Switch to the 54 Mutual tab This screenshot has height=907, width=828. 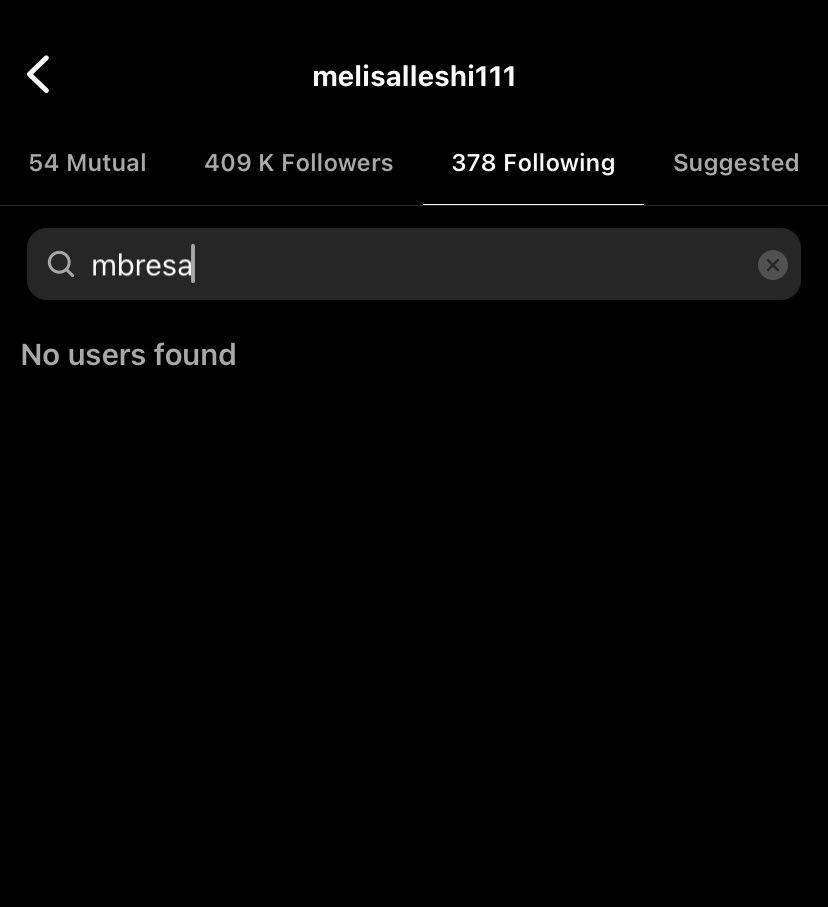coord(87,163)
